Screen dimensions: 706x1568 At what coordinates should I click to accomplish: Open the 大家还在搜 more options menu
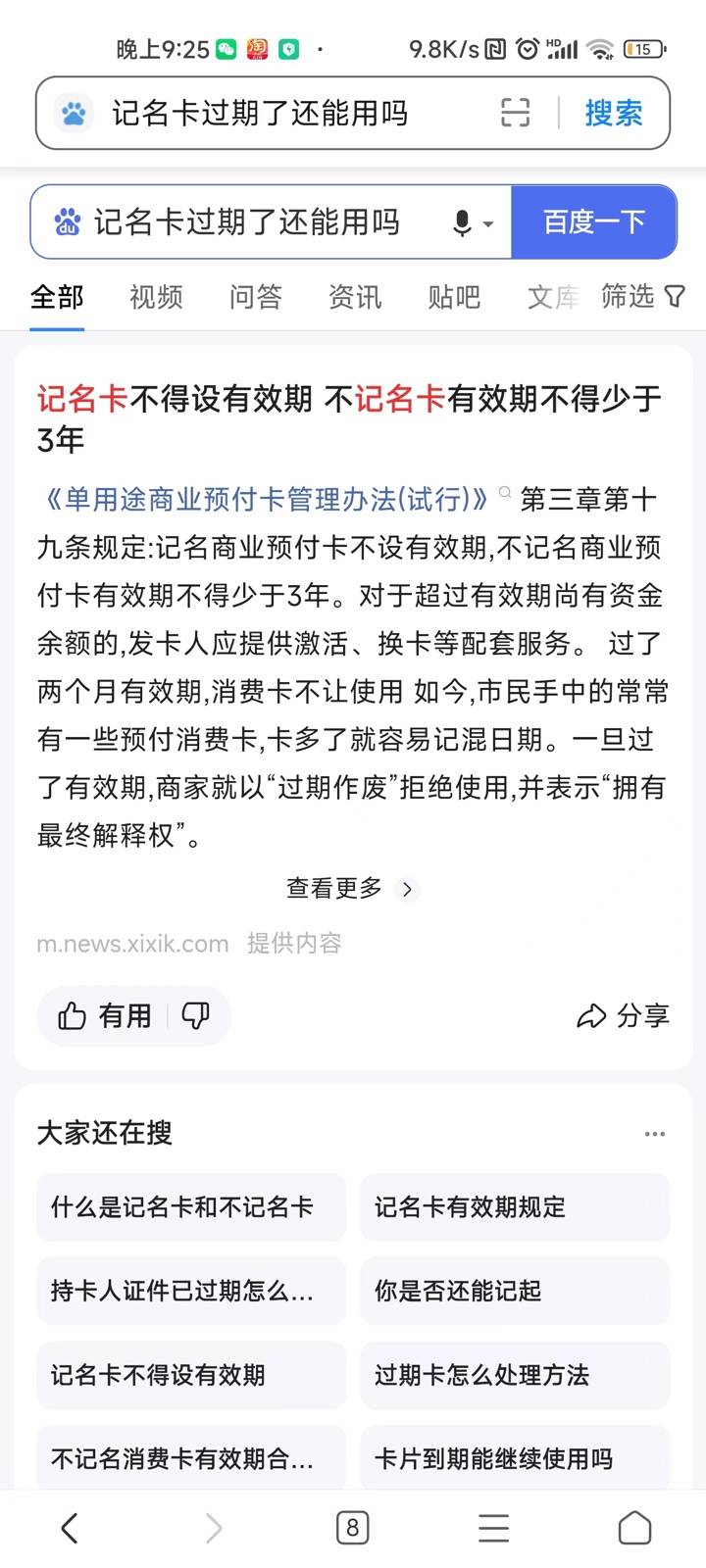[654, 1134]
